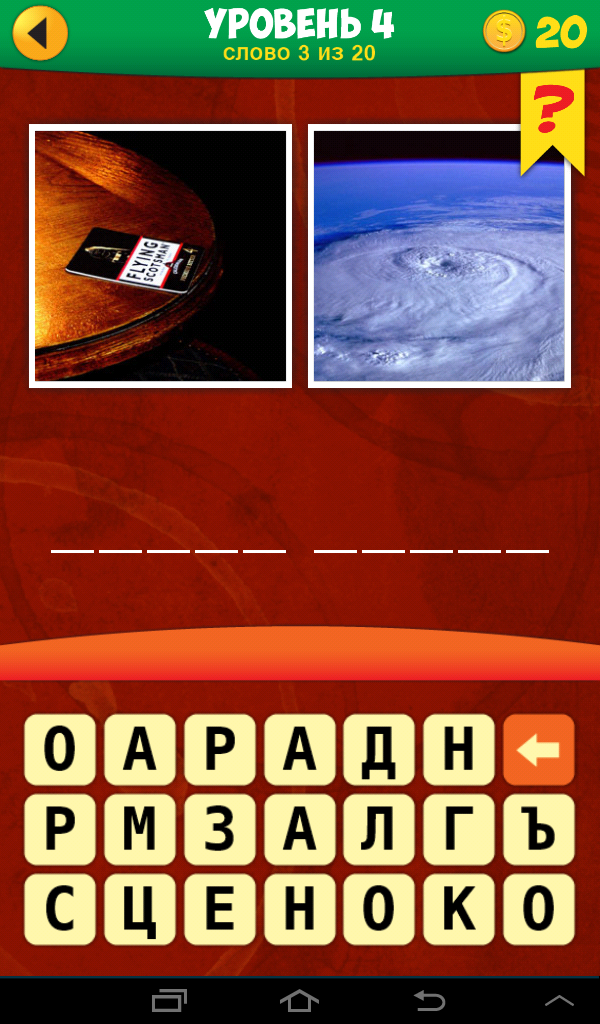Pick the letter Ъ tile
This screenshot has width=600, height=1024.
coord(538,830)
